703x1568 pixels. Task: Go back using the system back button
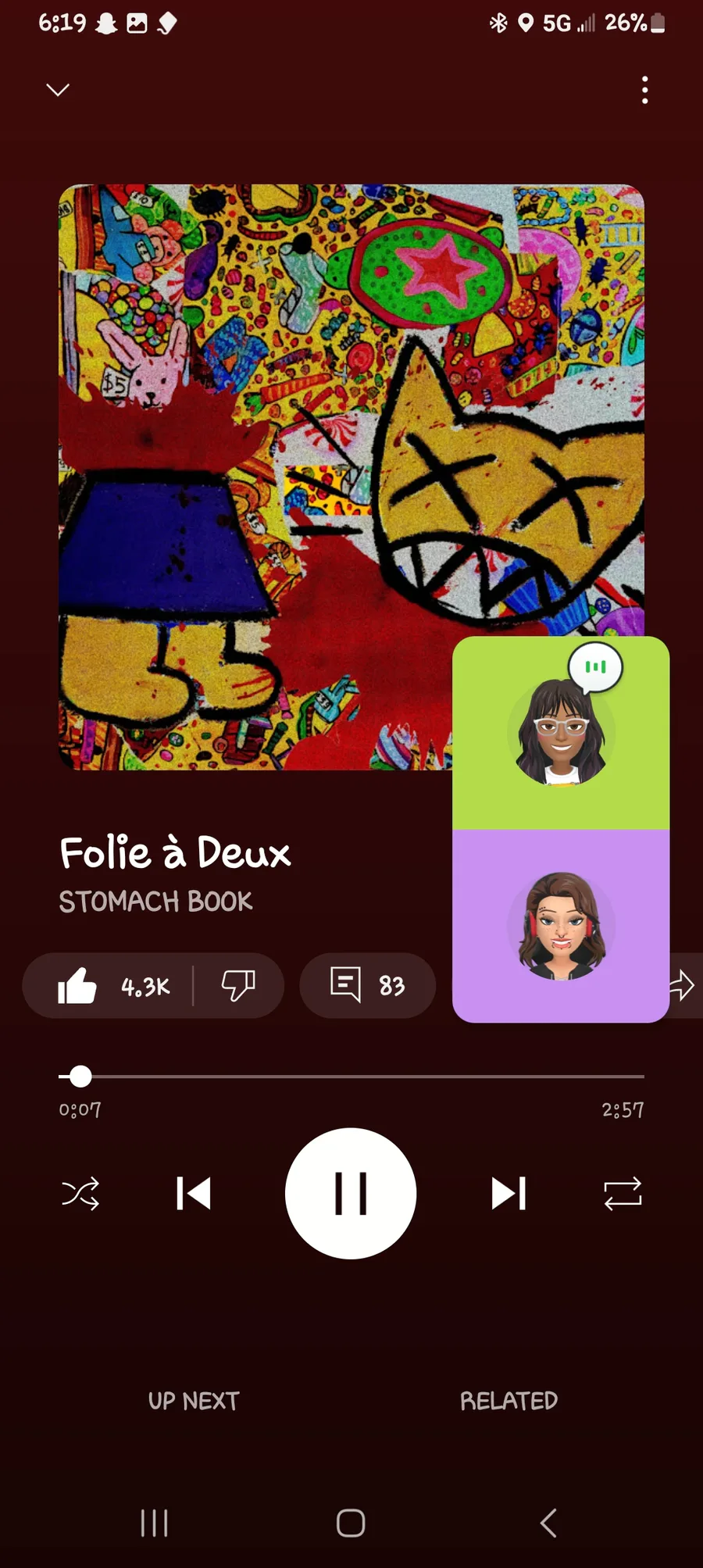pyautogui.click(x=548, y=1523)
